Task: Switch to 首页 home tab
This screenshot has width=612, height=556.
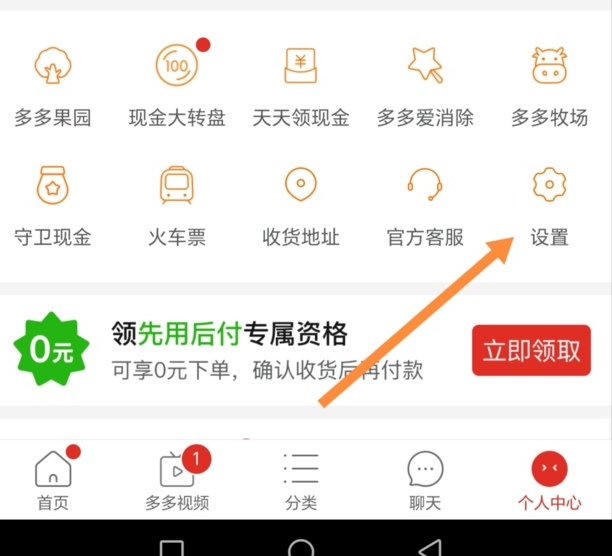Action: click(53, 480)
